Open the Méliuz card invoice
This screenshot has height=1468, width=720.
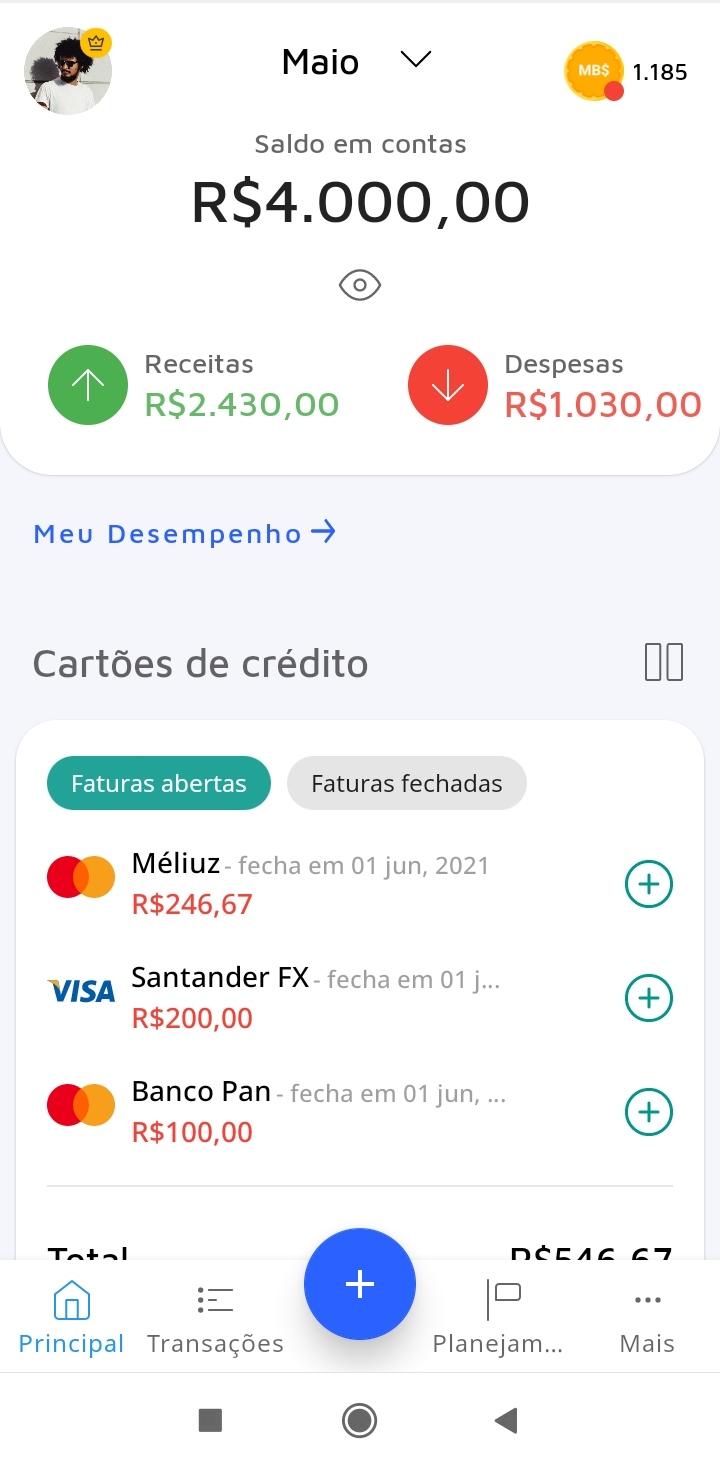(310, 884)
